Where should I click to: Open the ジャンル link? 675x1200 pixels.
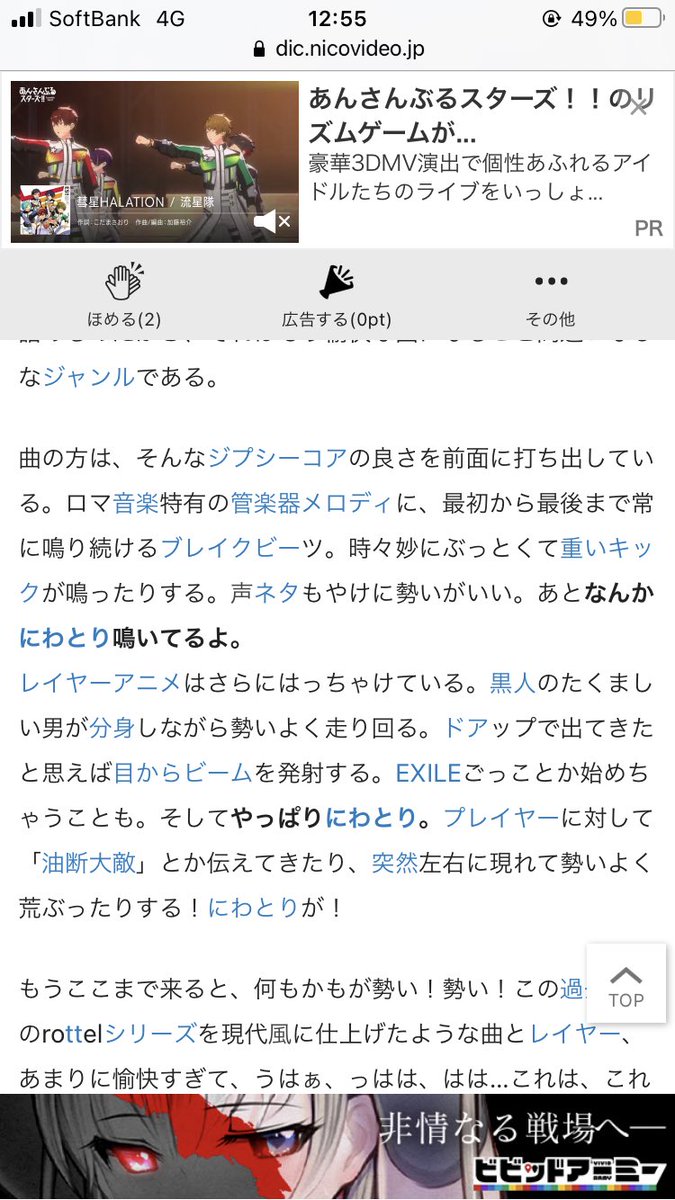pyautogui.click(x=89, y=377)
